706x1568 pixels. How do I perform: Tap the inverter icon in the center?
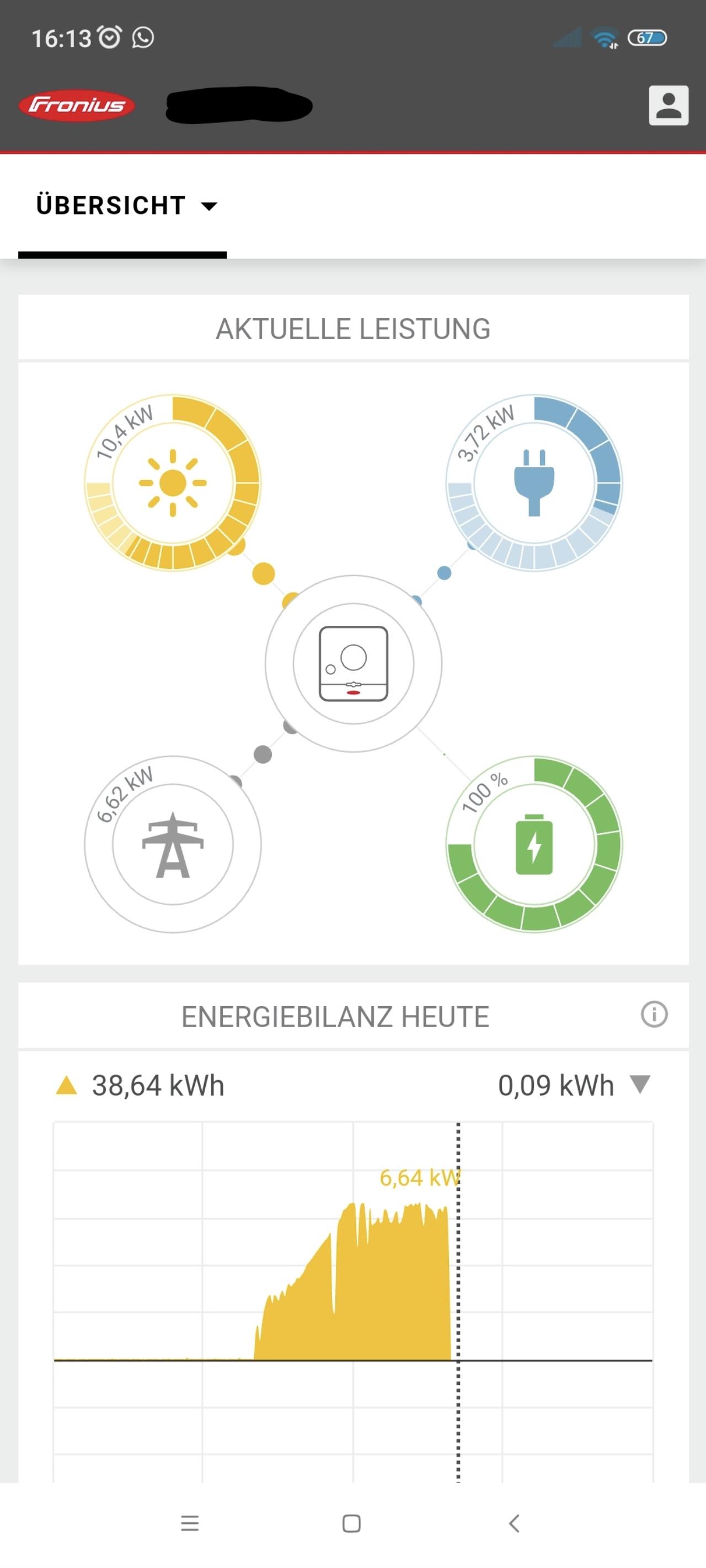pyautogui.click(x=354, y=663)
